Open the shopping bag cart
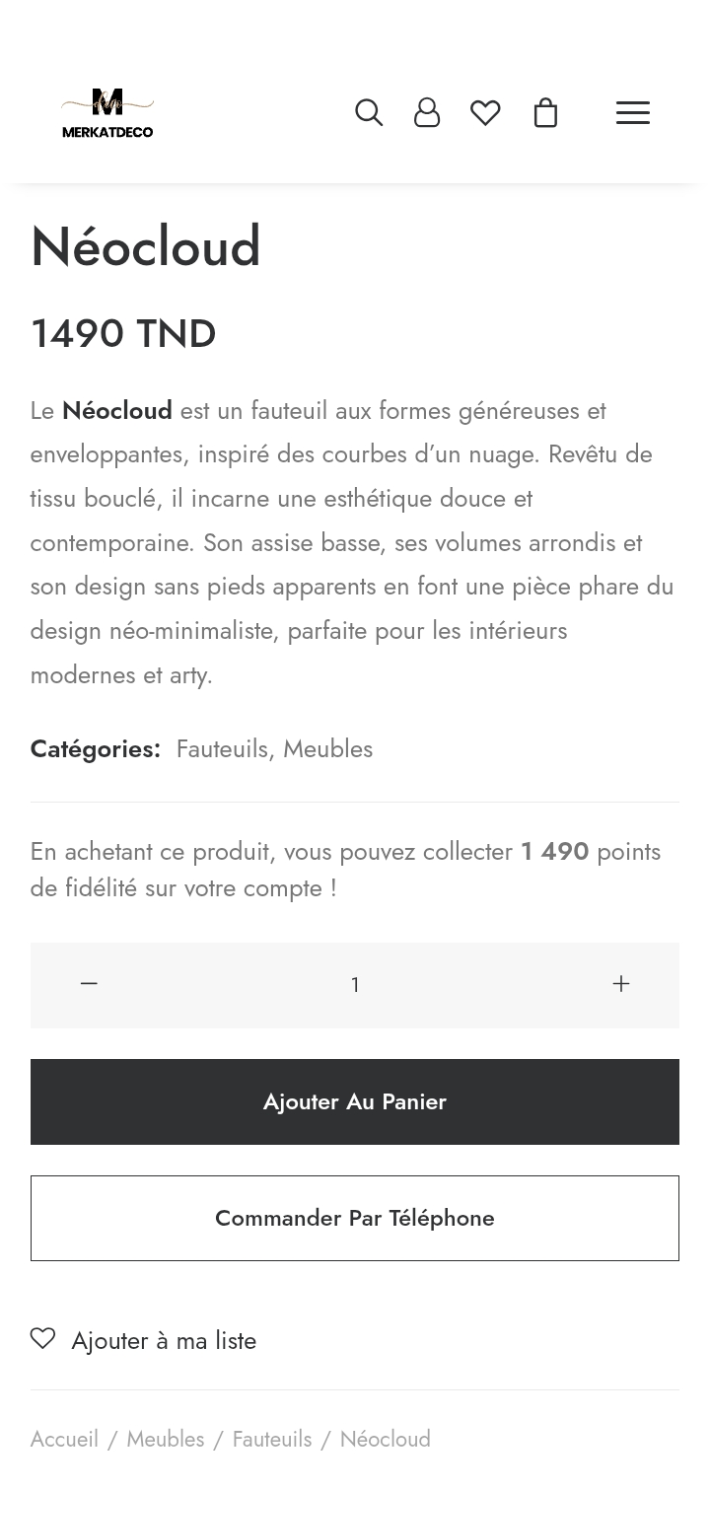Screen dimensions: 710x1540 545,112
